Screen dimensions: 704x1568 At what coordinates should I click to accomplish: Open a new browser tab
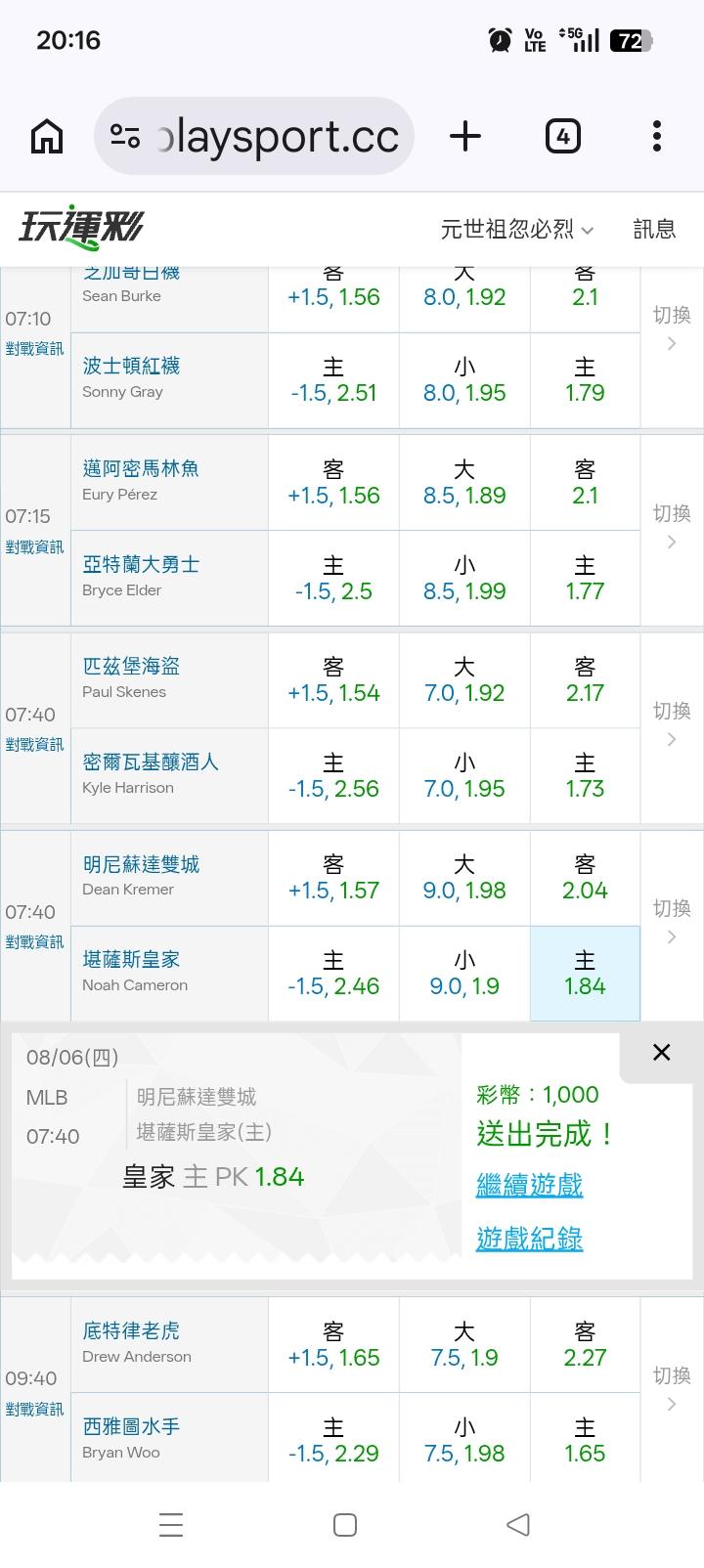[465, 136]
